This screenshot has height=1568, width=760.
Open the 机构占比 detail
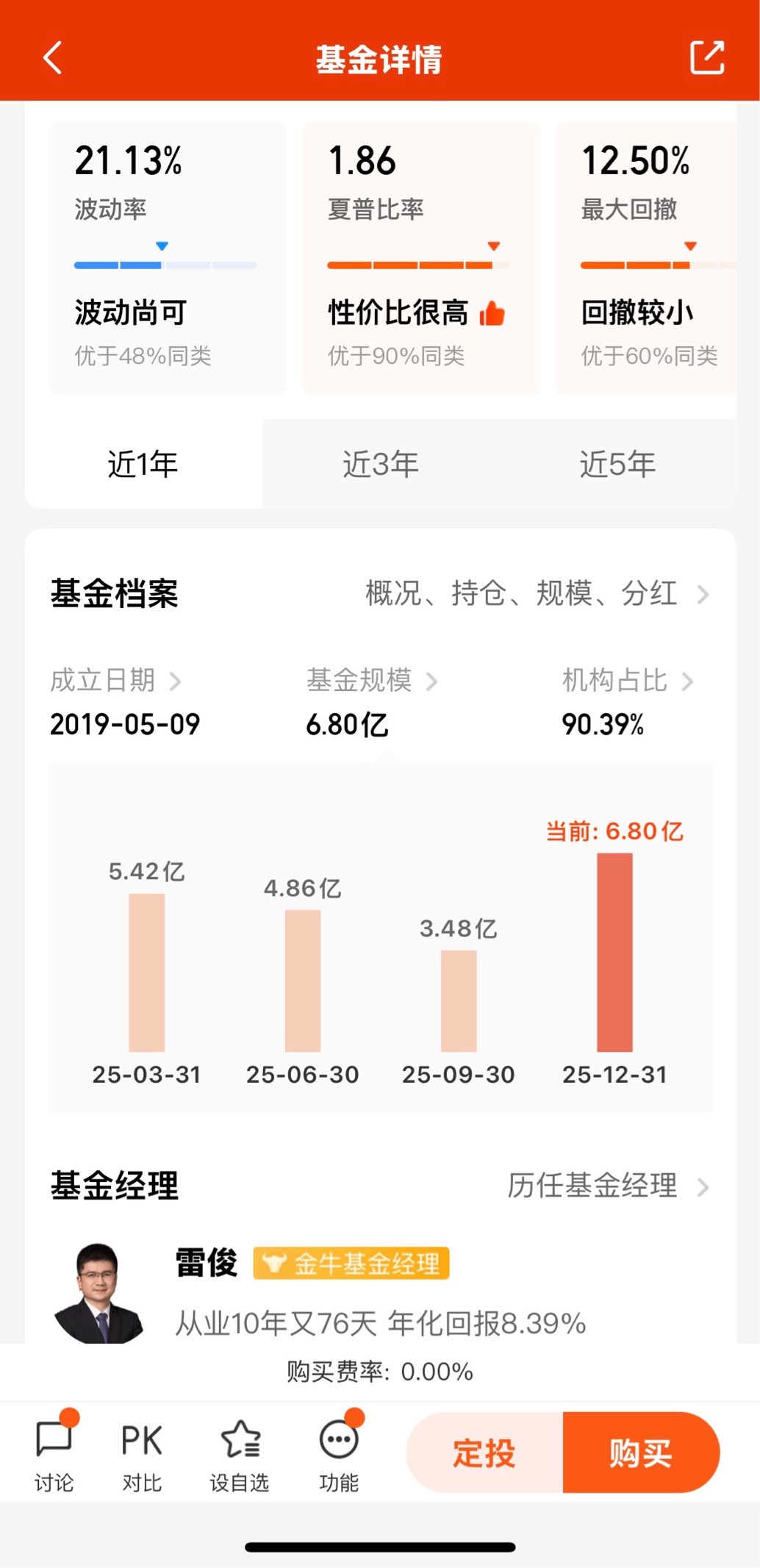(628, 681)
